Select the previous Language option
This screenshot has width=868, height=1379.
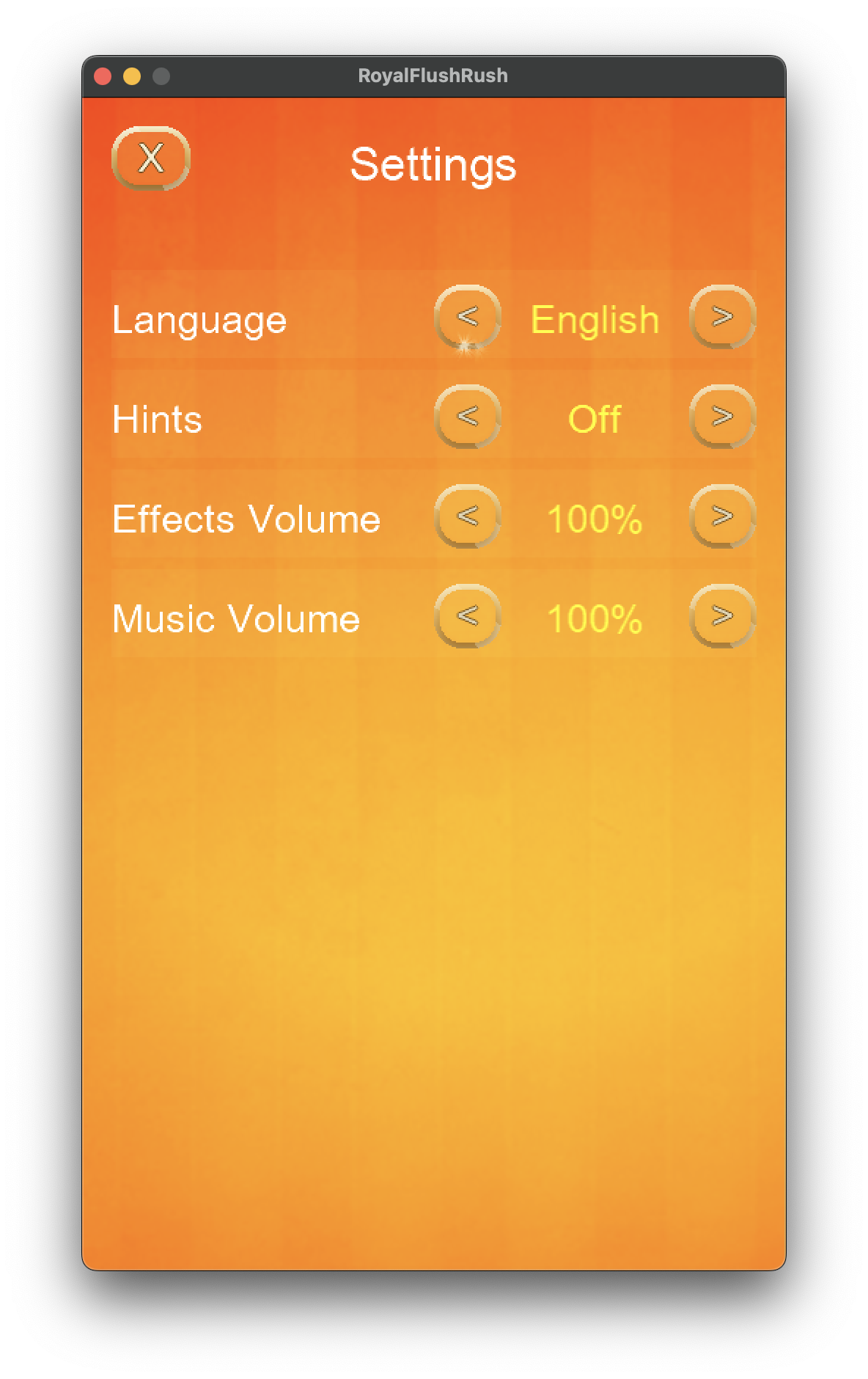[x=467, y=317]
